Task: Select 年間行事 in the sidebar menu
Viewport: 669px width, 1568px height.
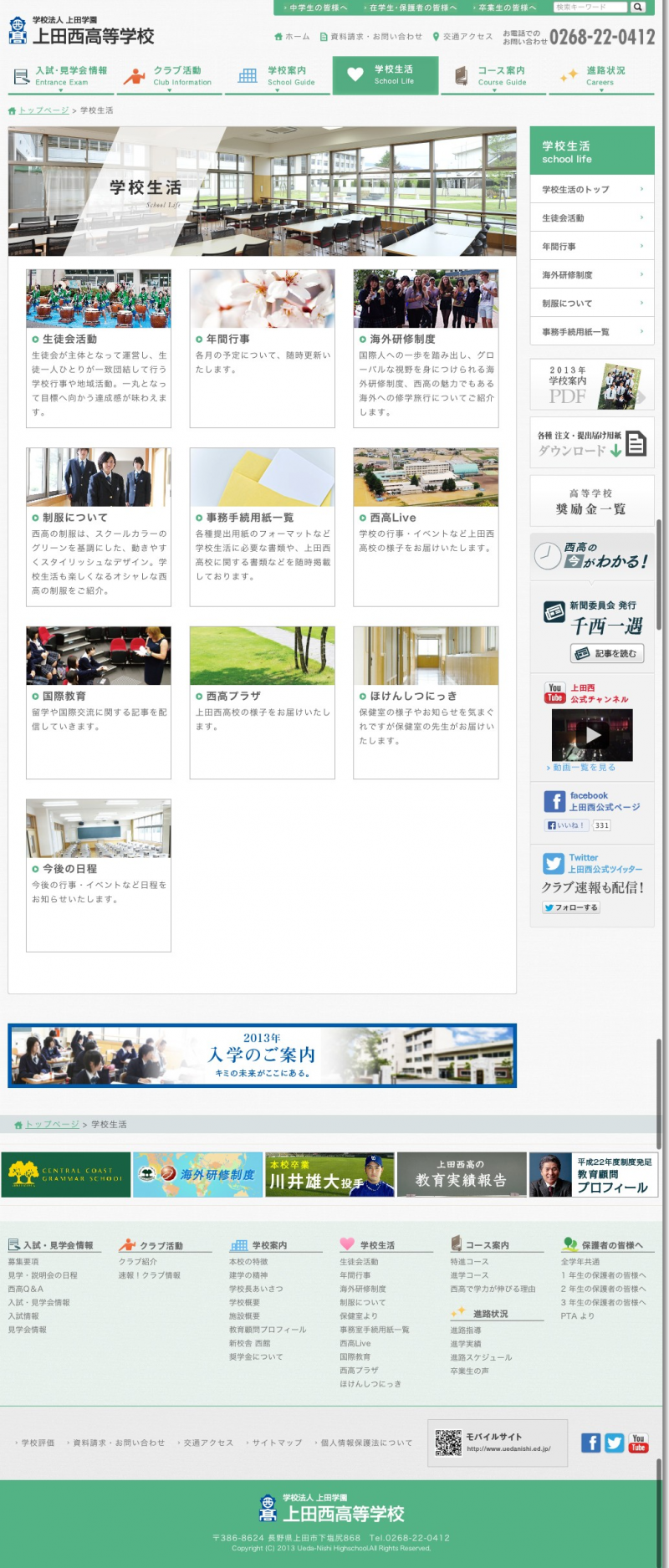Action: tap(592, 247)
